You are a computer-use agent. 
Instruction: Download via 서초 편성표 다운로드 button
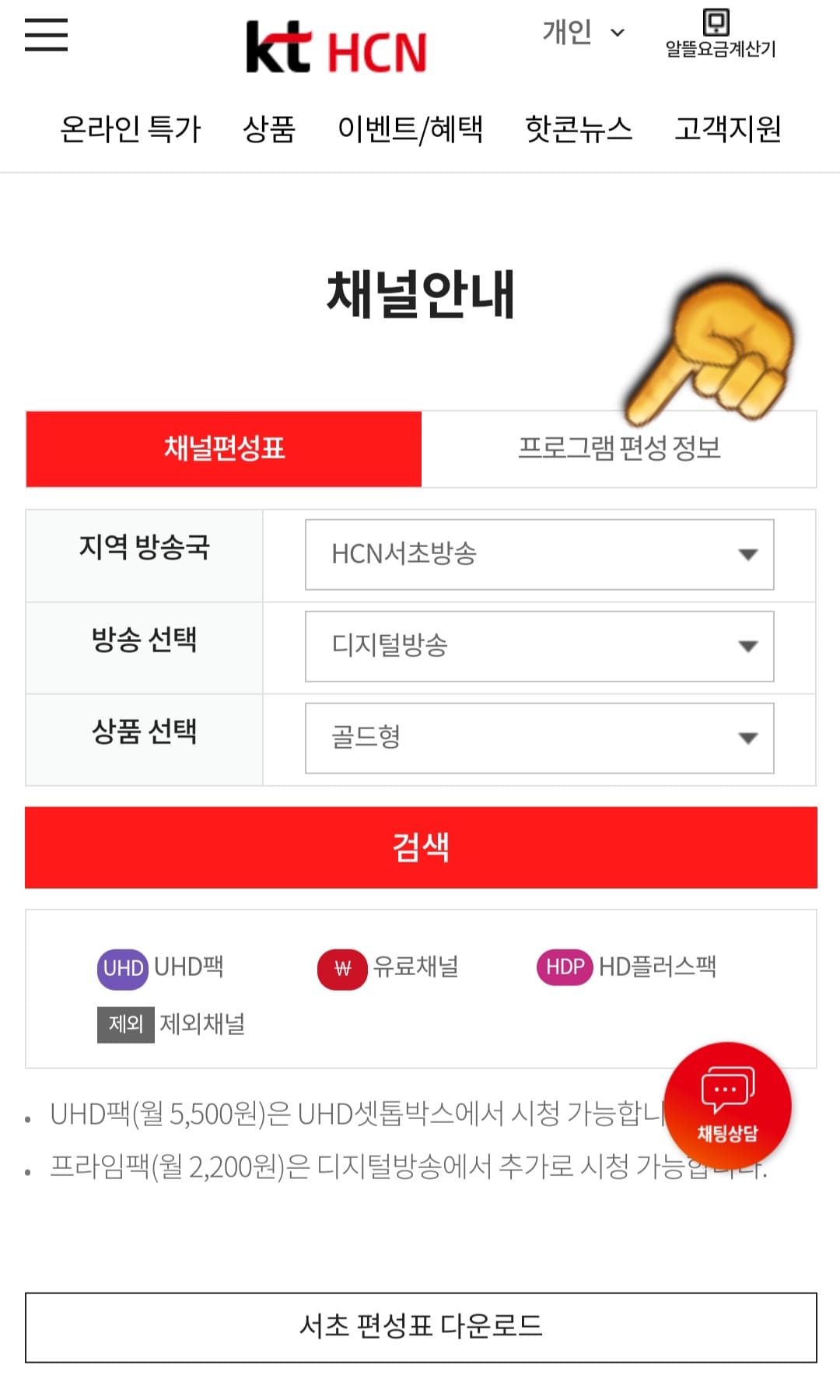coord(420,1325)
